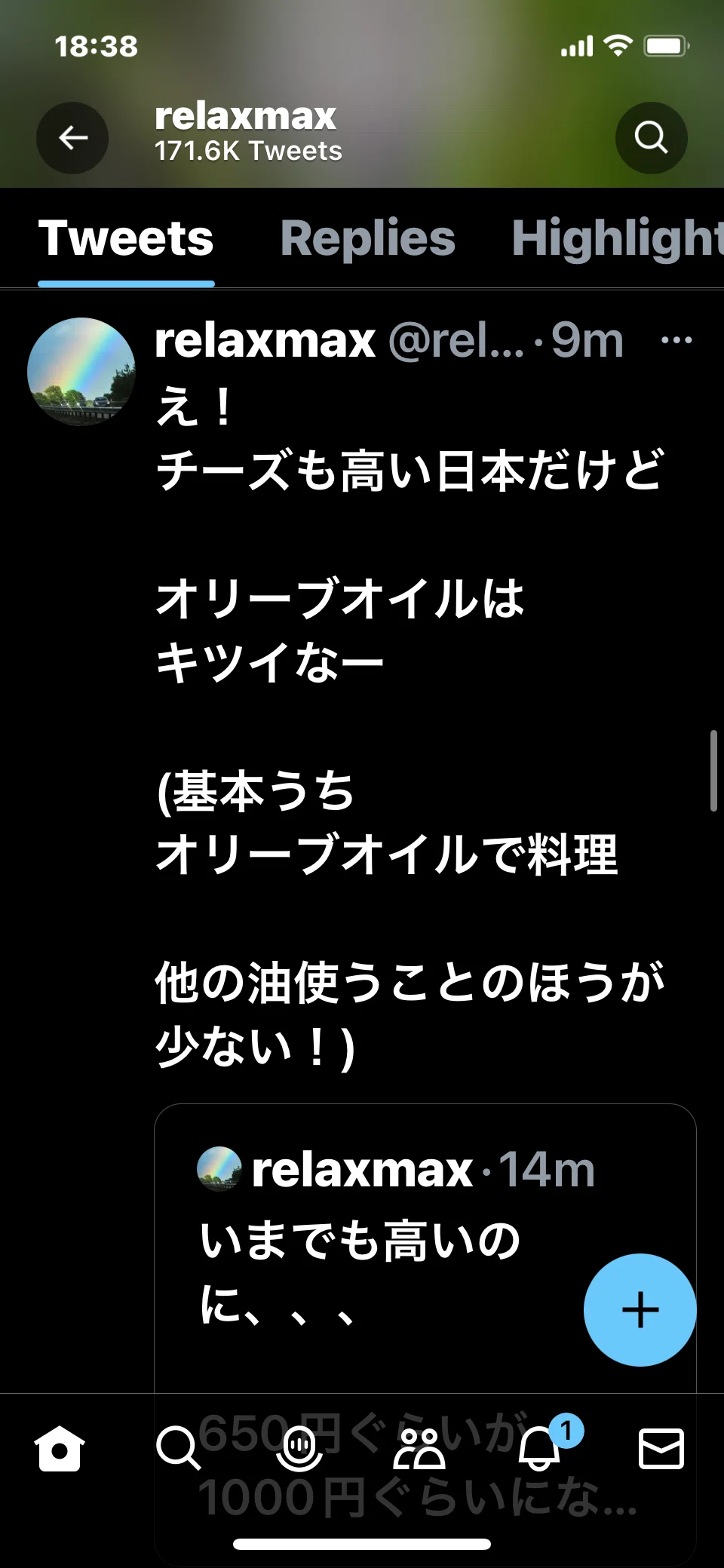The height and width of the screenshot is (1568, 724).
Task: Open the Search tab in bottom bar
Action: (179, 1448)
